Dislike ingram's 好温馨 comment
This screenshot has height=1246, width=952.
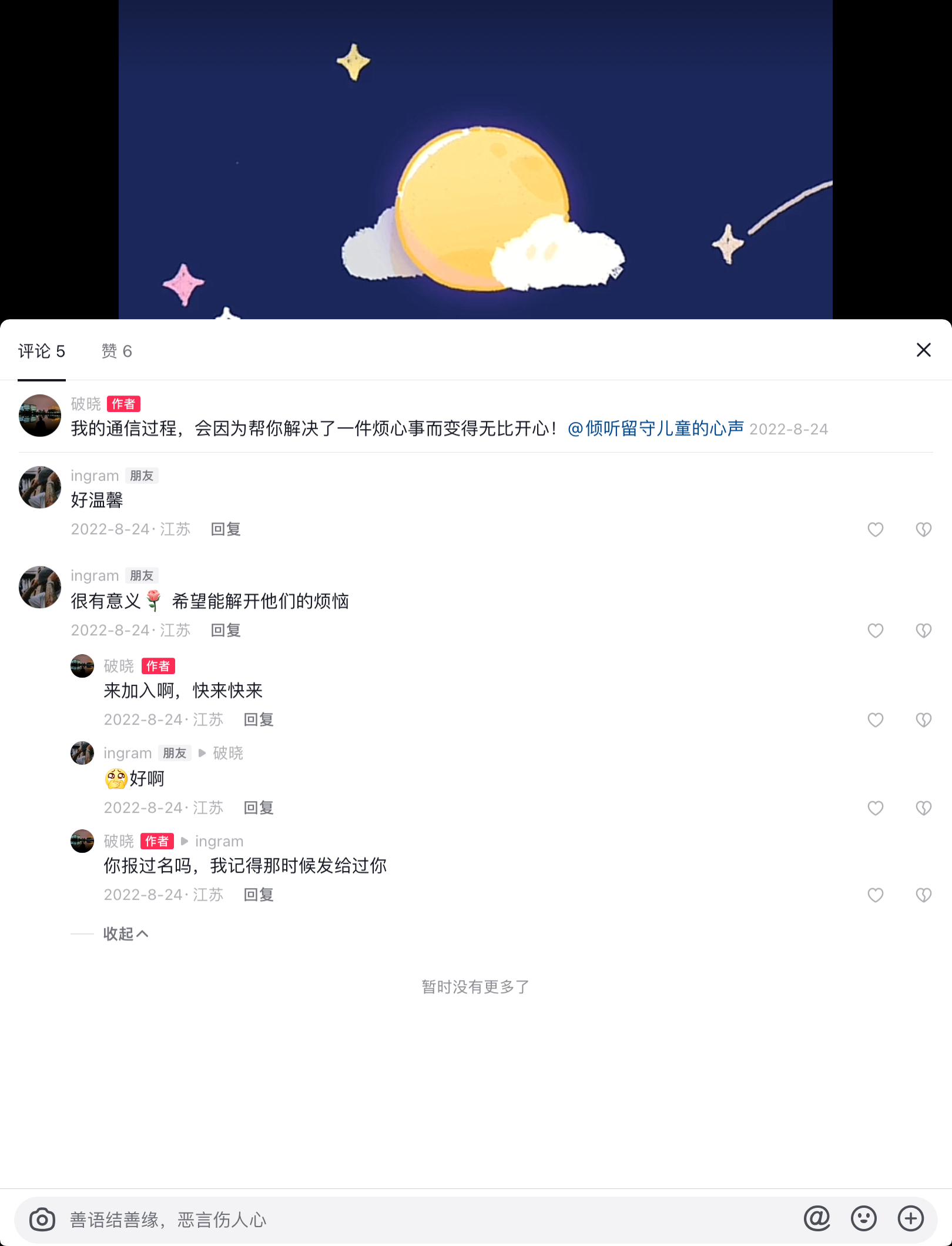point(923,530)
